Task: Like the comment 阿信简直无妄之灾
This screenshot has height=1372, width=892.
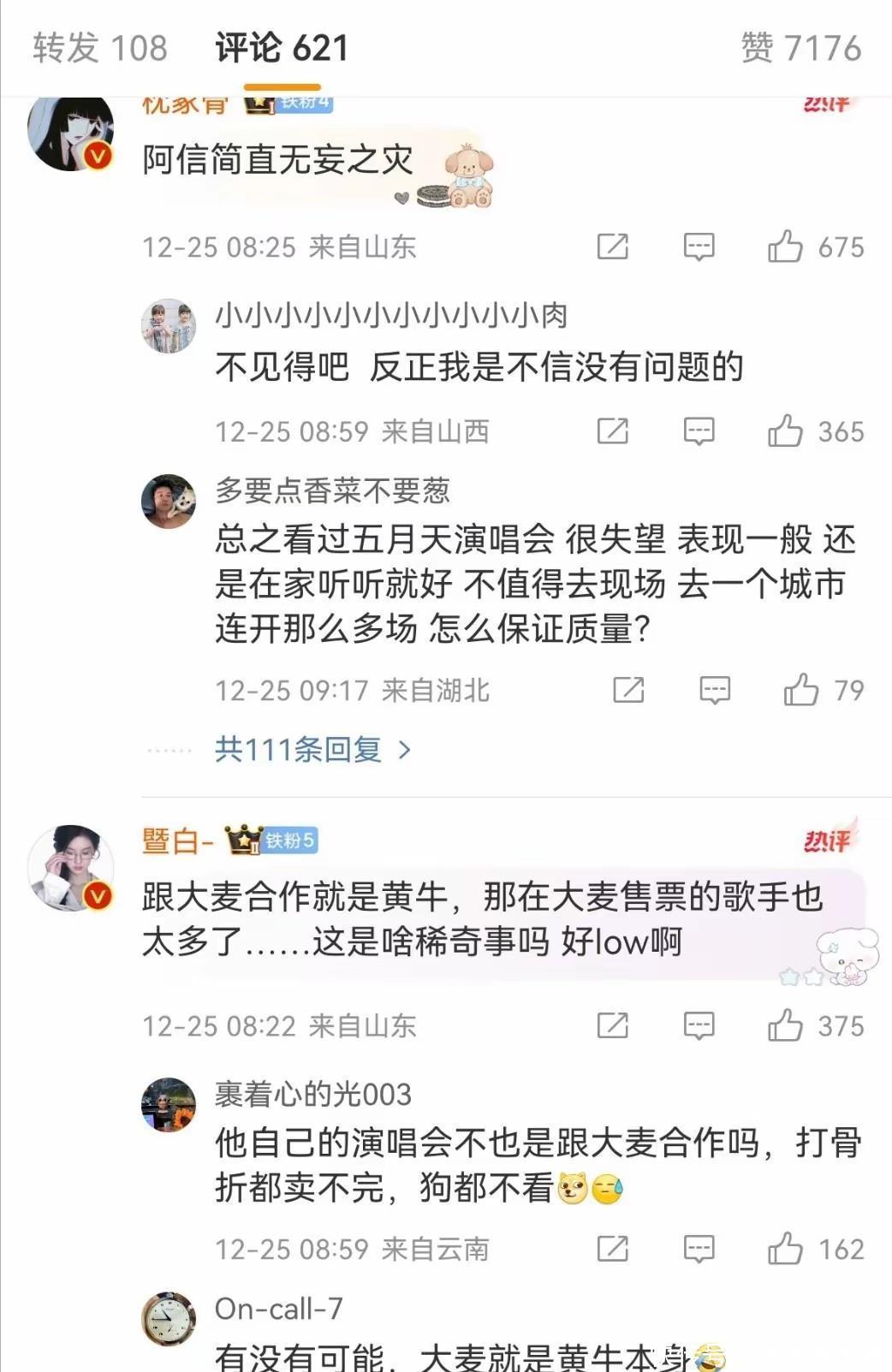Action: [x=785, y=247]
